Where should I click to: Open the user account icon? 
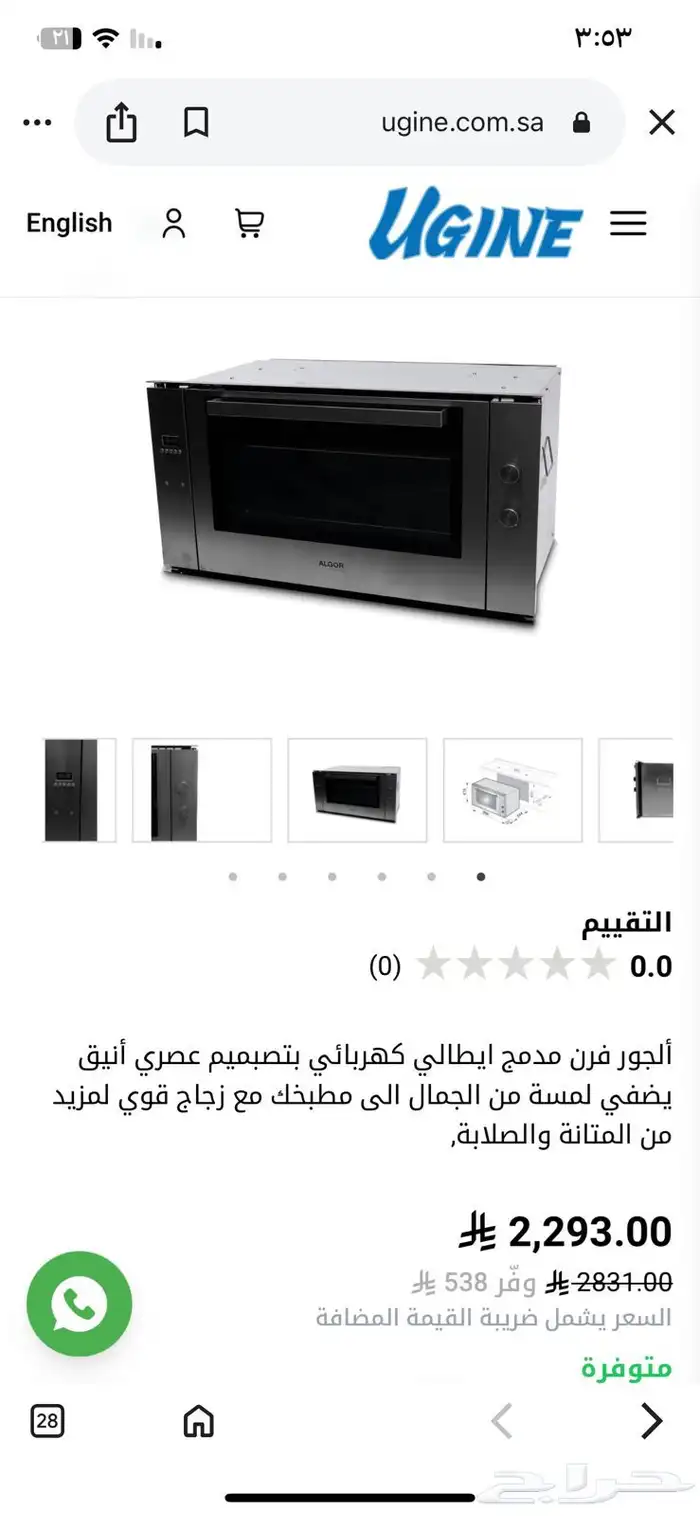tap(174, 223)
